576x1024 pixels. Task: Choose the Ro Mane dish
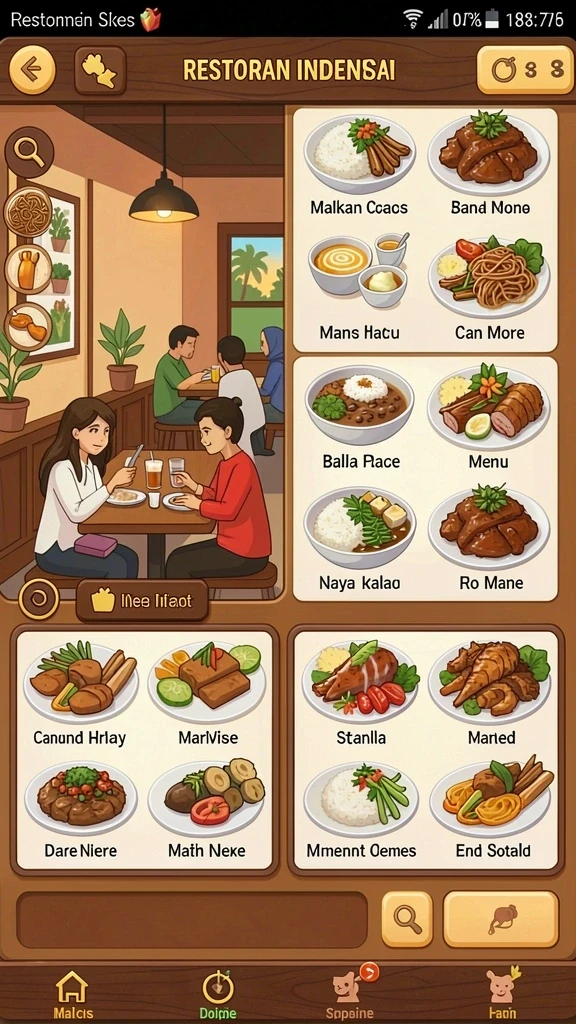[x=490, y=537]
